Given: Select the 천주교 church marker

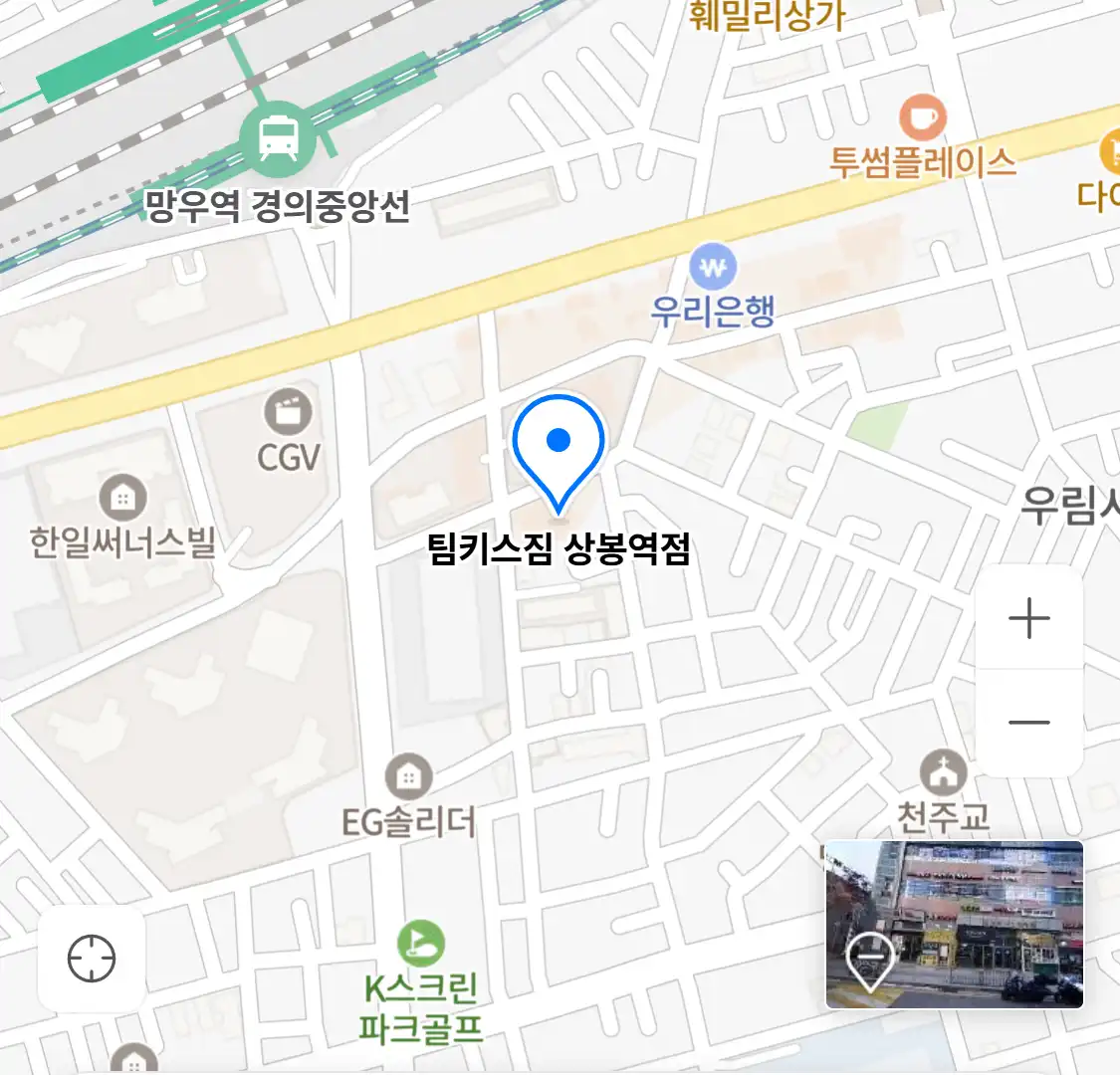Looking at the screenshot, I should (943, 772).
